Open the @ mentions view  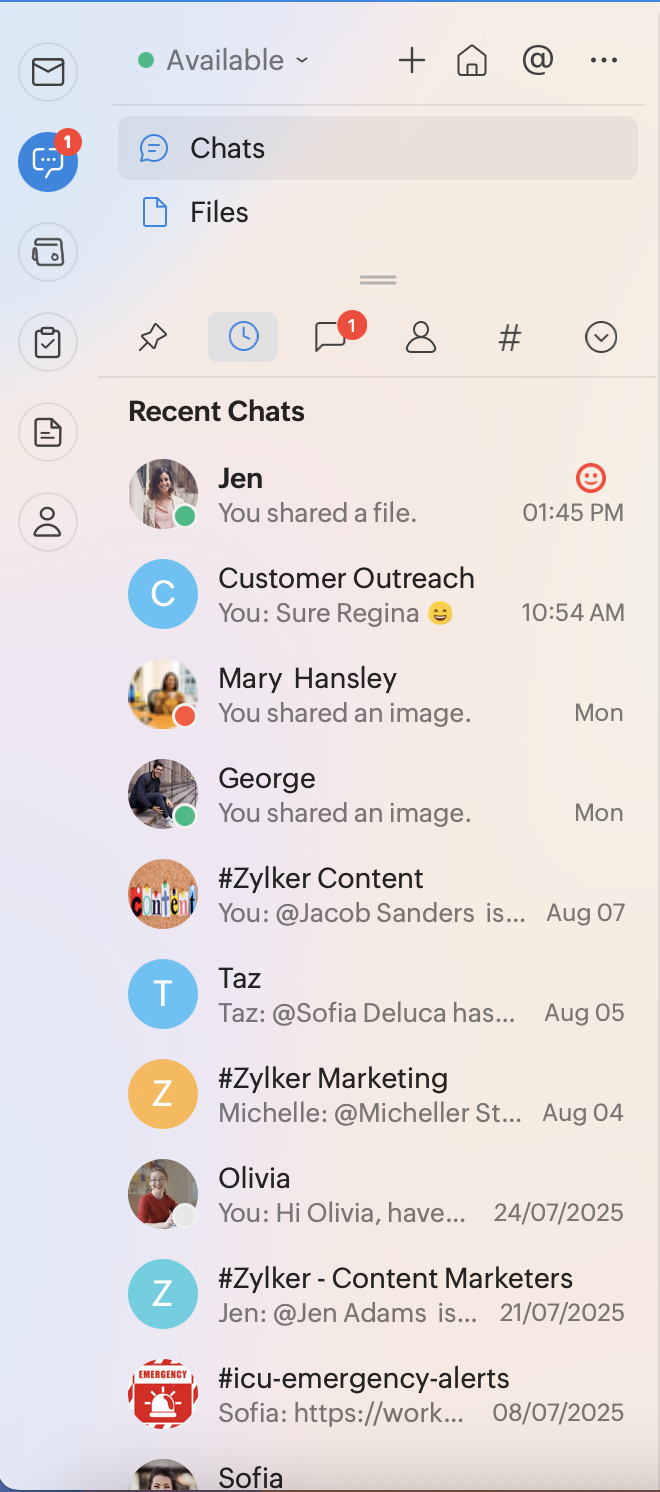tap(537, 61)
